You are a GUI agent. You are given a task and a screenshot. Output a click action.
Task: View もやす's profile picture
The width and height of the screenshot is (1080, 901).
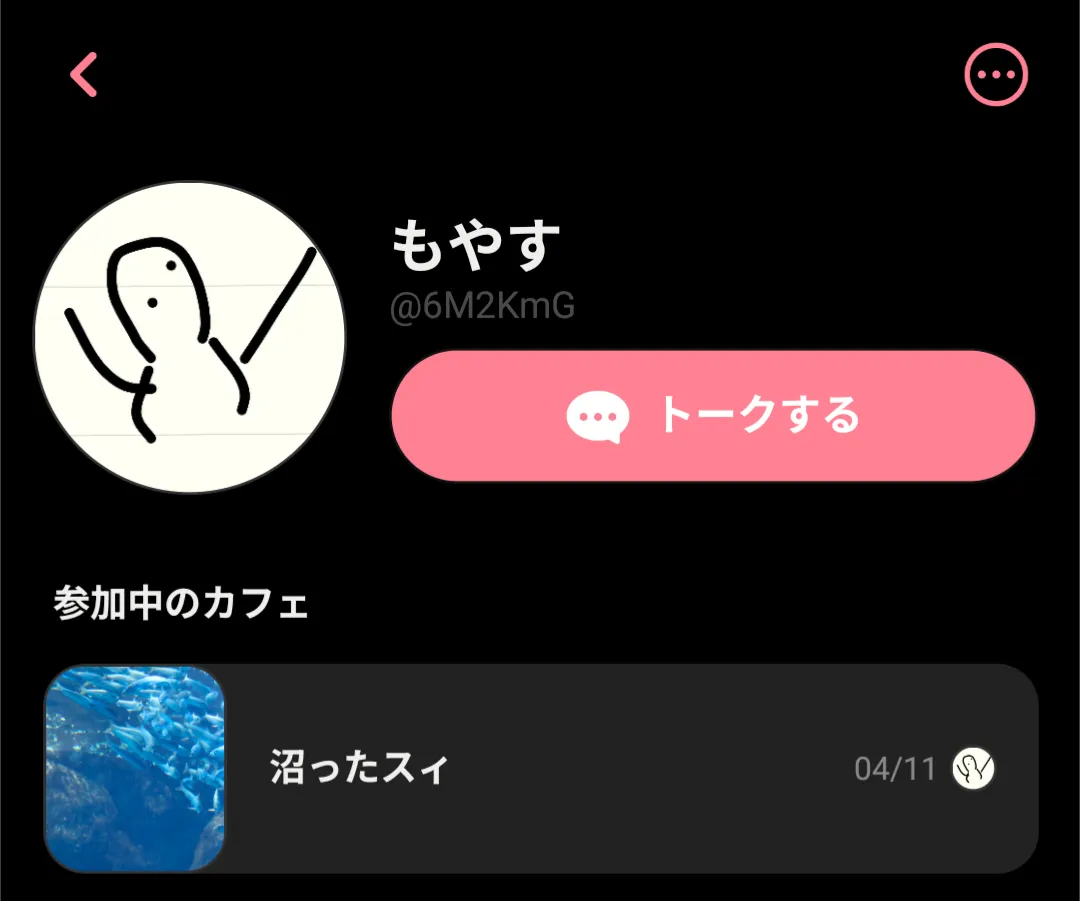(x=190, y=337)
